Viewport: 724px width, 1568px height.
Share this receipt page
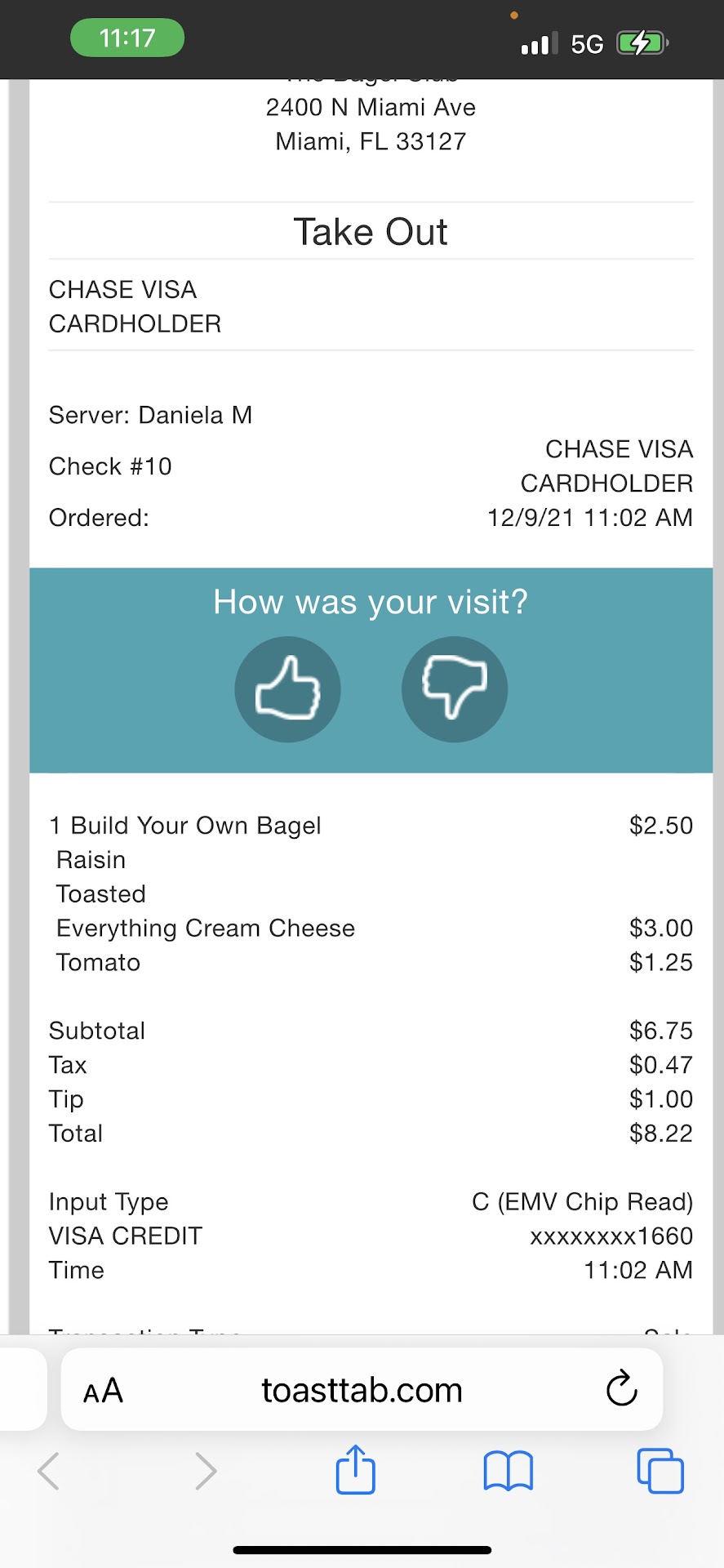[x=356, y=1470]
